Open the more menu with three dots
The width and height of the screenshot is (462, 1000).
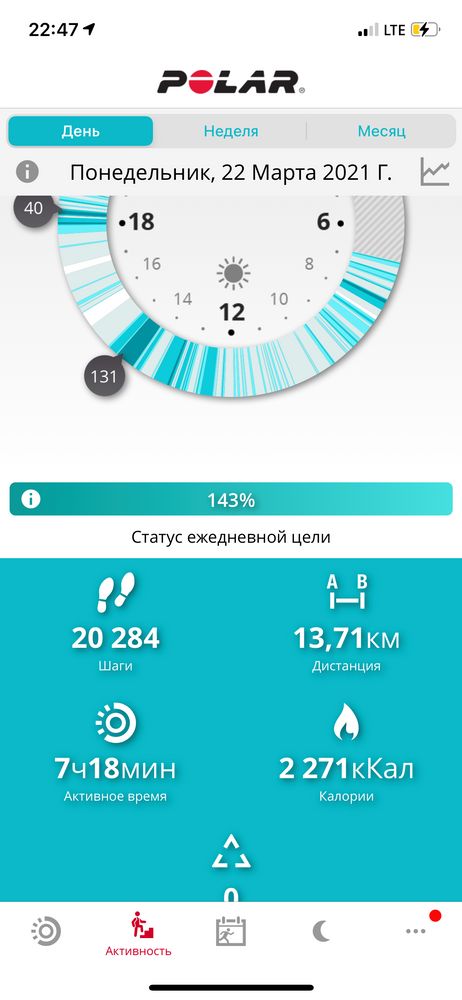415,931
